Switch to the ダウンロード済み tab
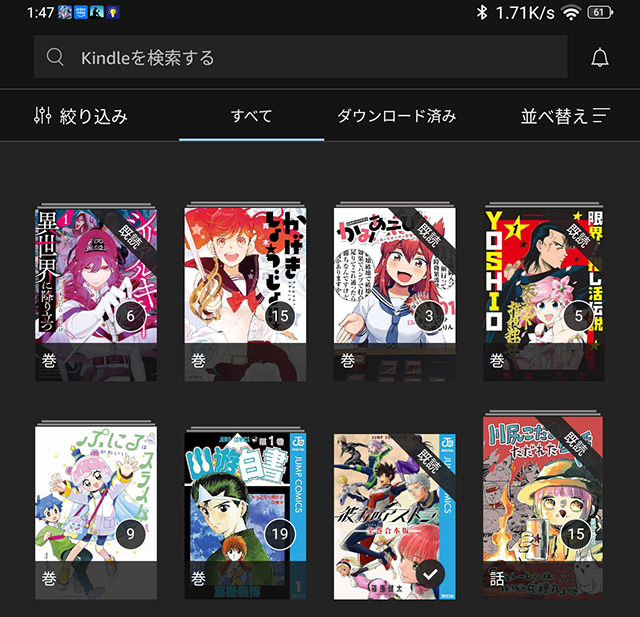The width and height of the screenshot is (640, 617). coord(396,116)
